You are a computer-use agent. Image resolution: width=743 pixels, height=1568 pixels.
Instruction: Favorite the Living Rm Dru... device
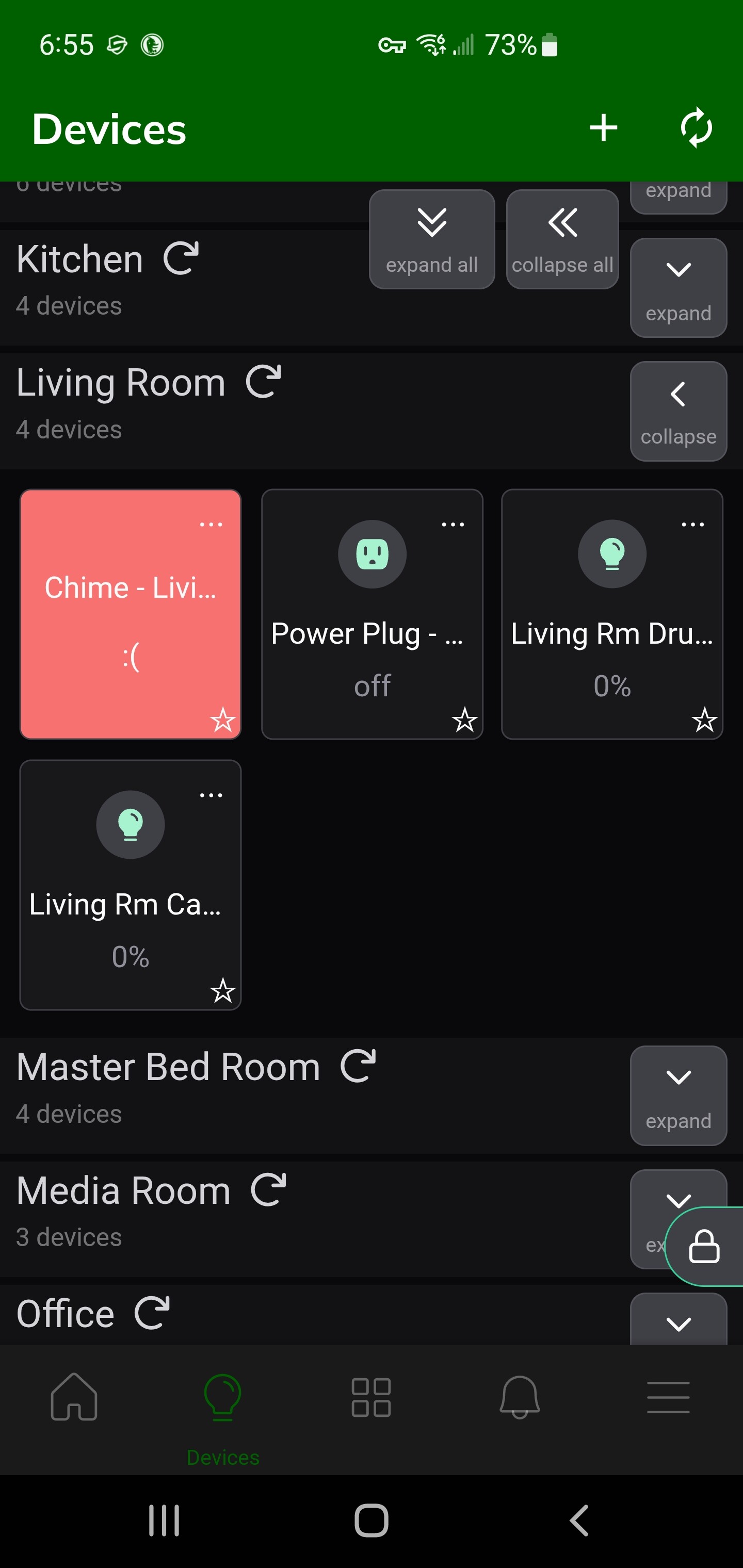[x=704, y=720]
